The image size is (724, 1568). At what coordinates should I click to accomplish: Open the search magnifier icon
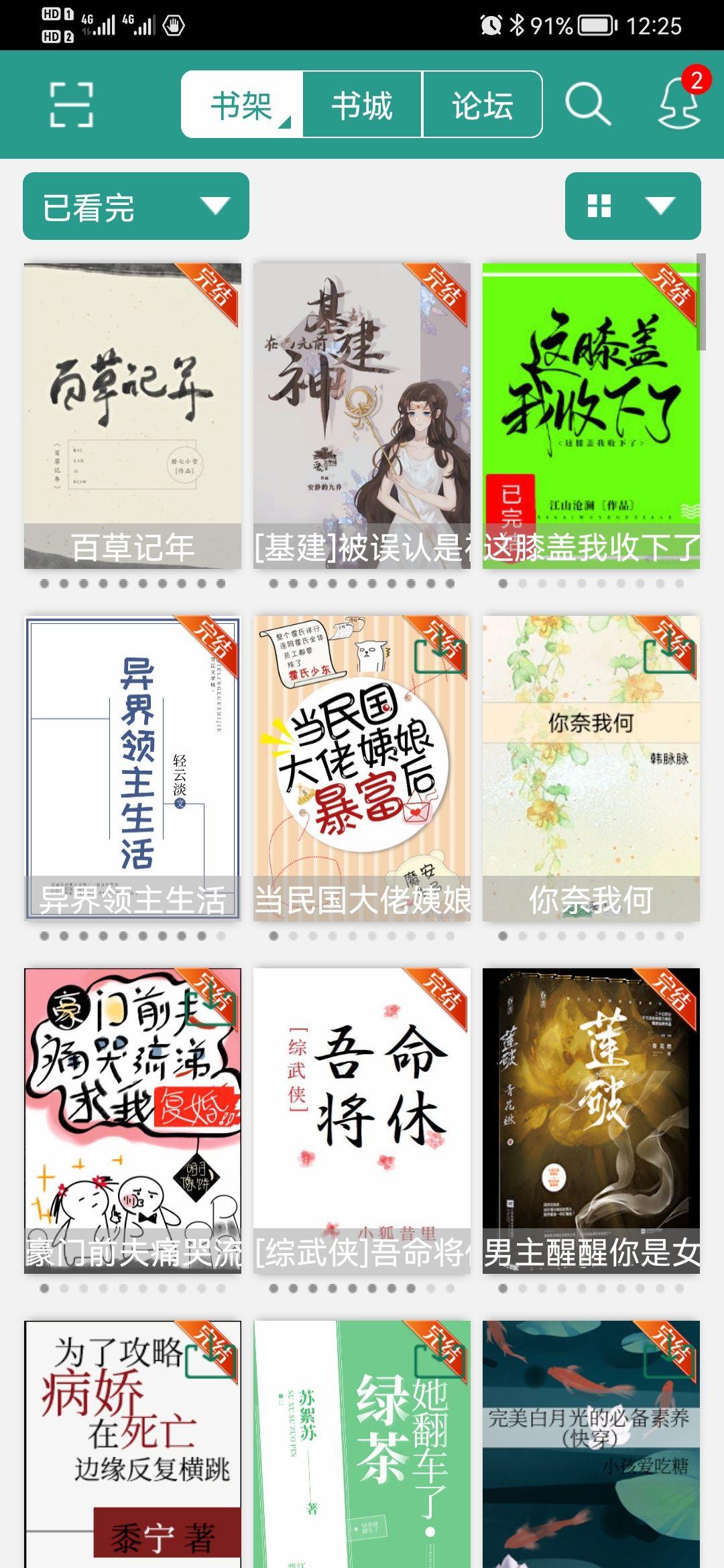(588, 105)
